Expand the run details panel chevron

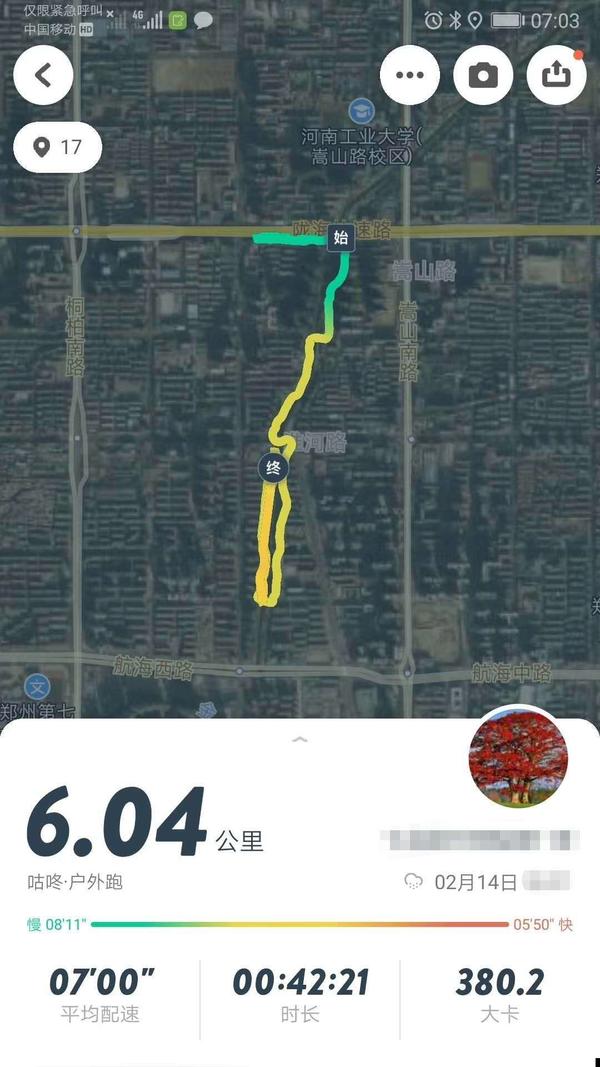tap(299, 739)
